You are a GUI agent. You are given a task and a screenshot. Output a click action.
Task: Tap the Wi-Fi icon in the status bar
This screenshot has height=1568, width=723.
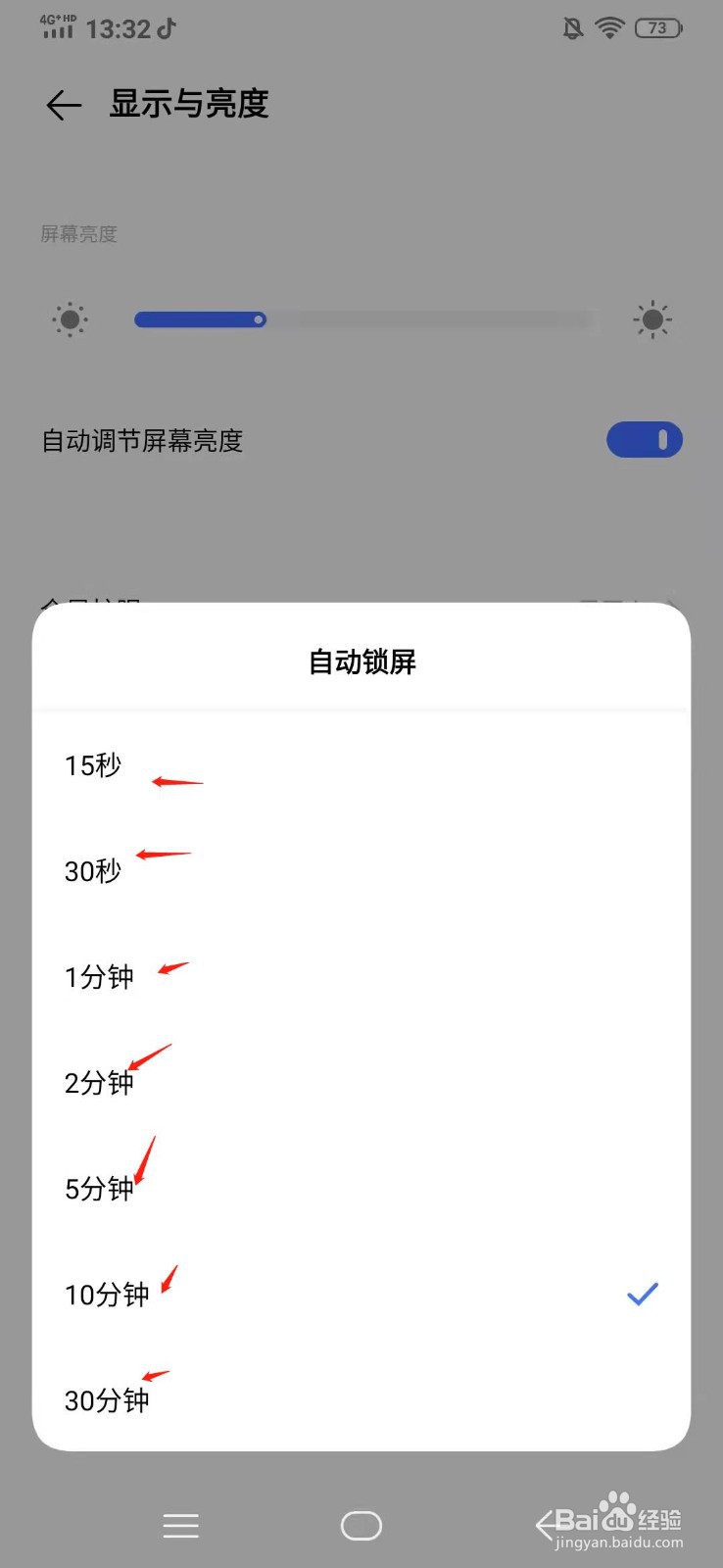(608, 27)
